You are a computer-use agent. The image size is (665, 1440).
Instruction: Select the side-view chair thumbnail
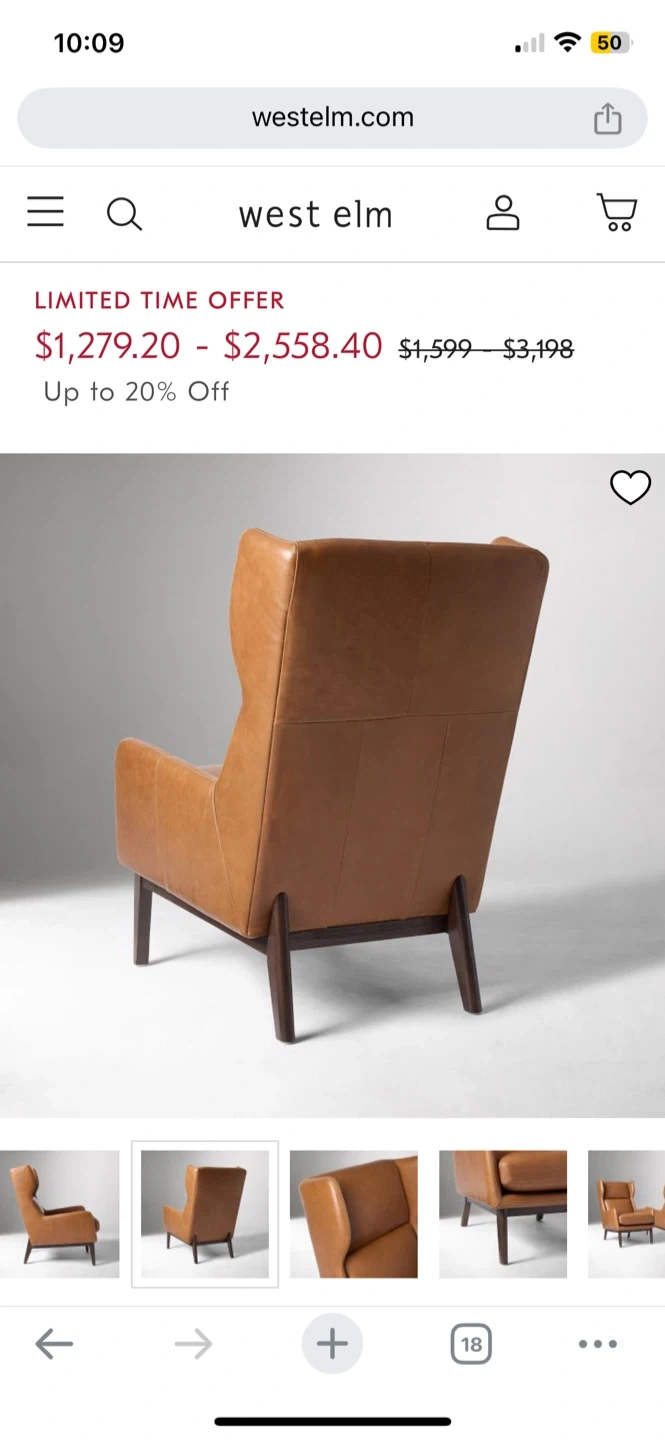pos(58,1213)
